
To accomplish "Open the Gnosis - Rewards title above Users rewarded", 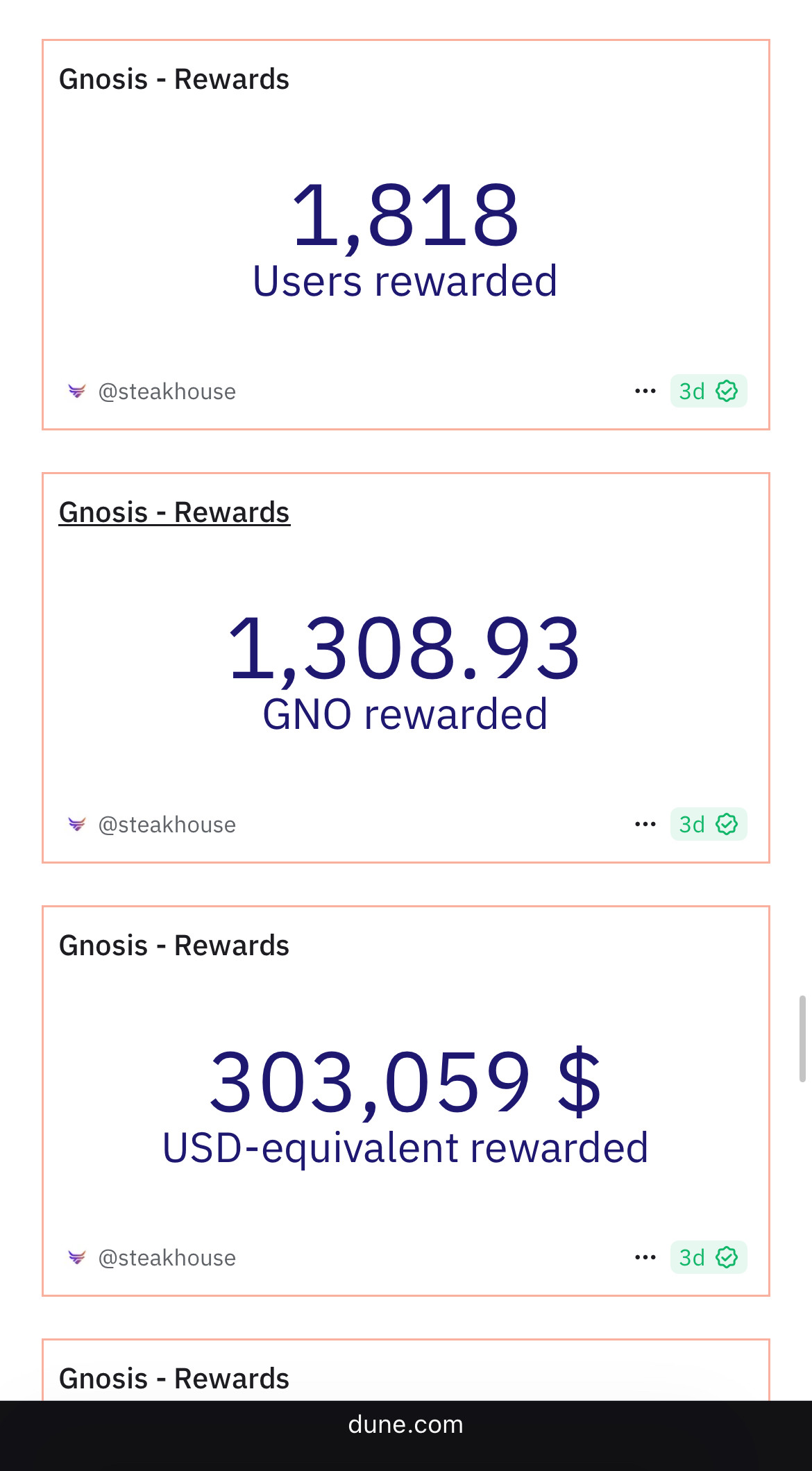I will (x=174, y=80).
